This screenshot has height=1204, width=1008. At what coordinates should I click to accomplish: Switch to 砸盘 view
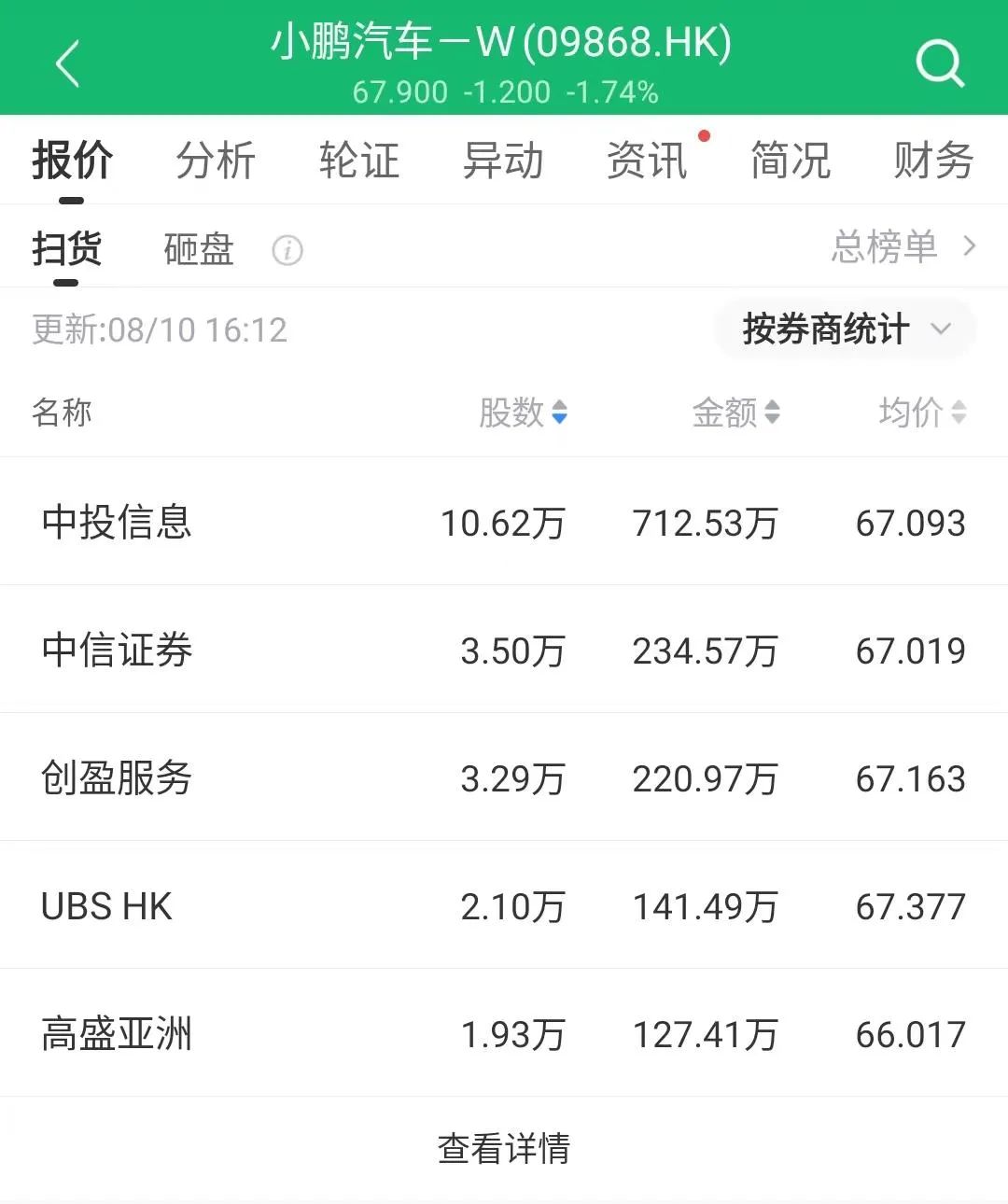[x=197, y=249]
